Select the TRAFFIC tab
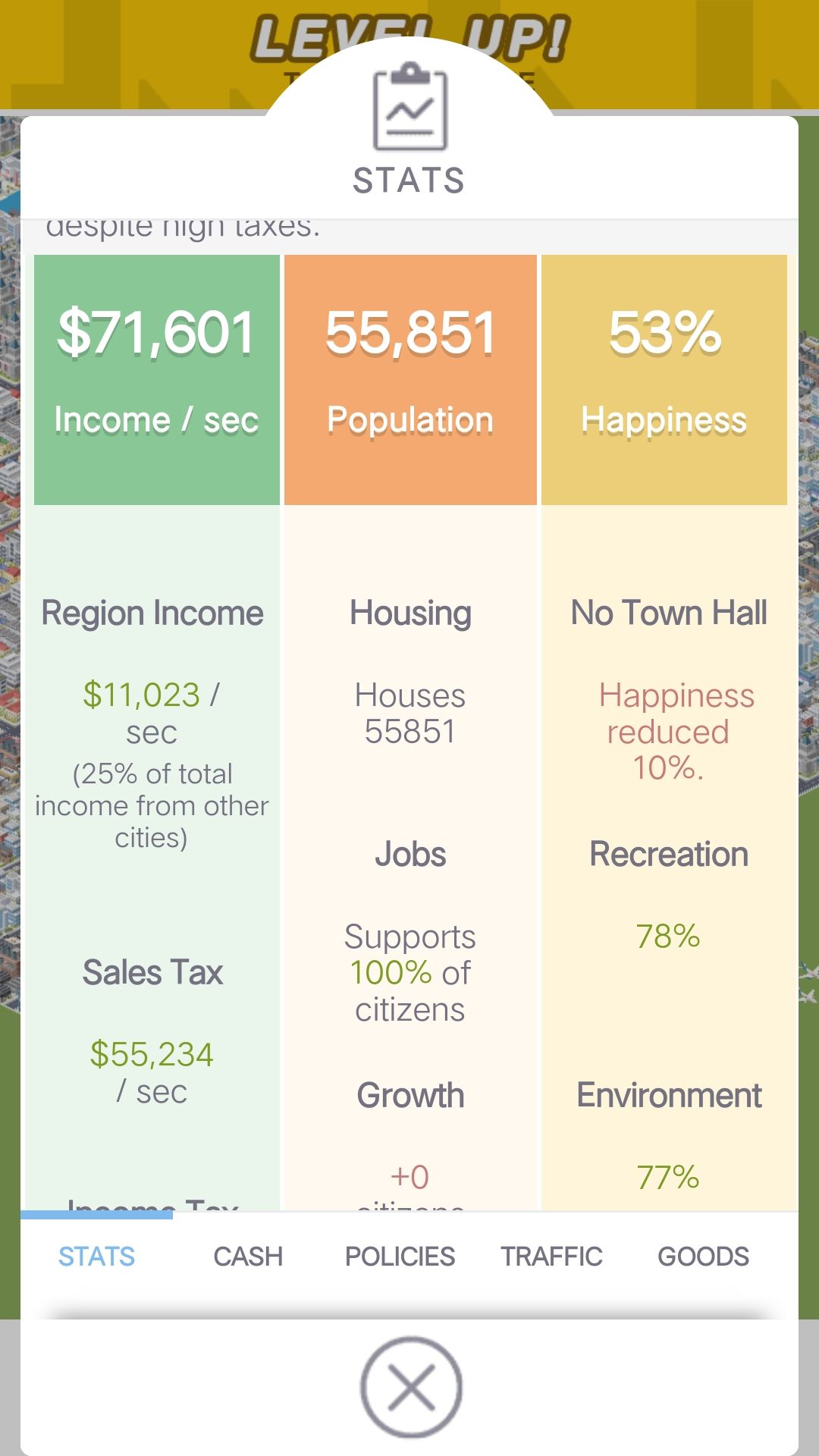The width and height of the screenshot is (819, 1456). click(551, 1257)
